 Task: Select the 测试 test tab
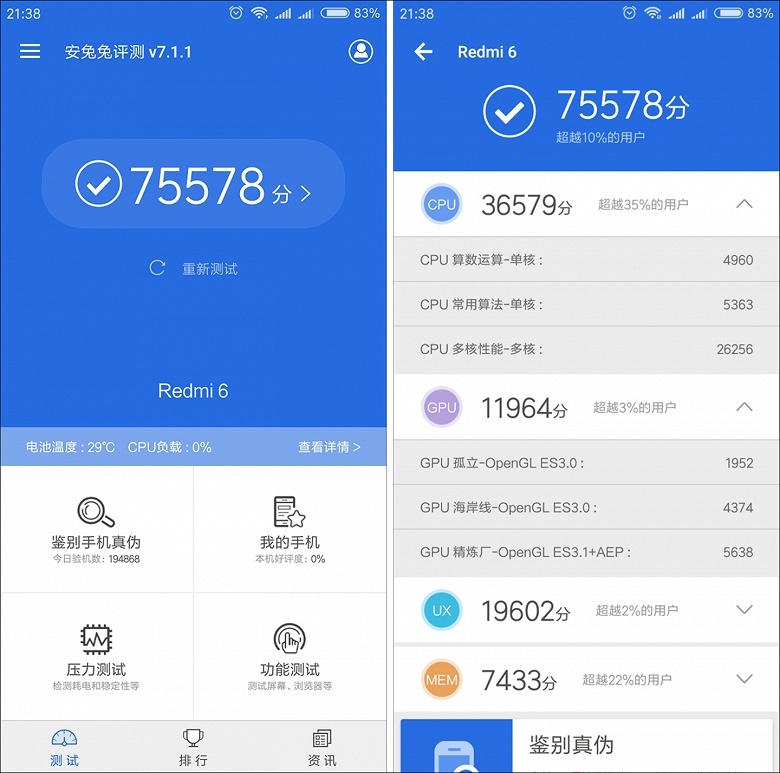64,747
